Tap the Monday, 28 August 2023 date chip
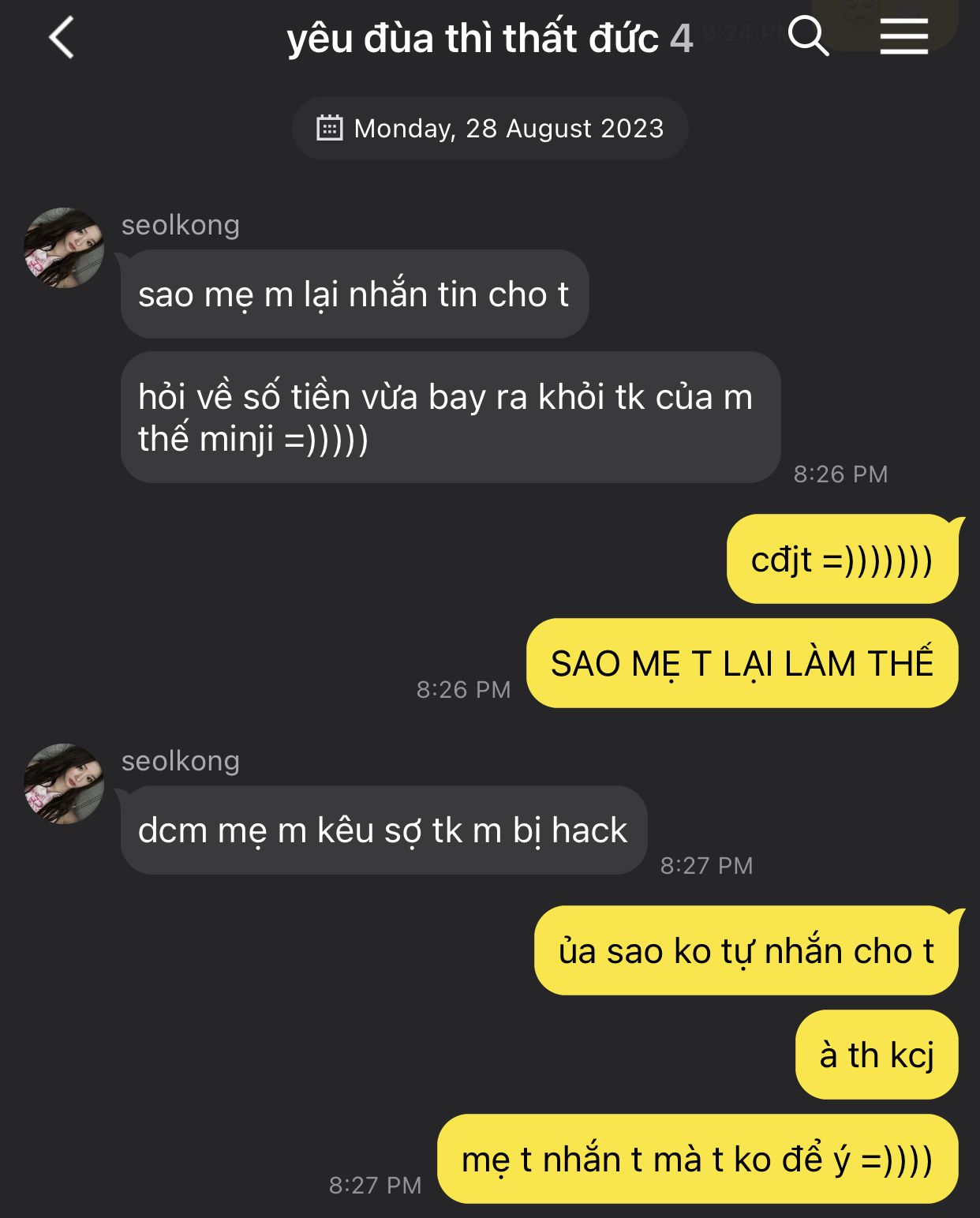 click(490, 129)
